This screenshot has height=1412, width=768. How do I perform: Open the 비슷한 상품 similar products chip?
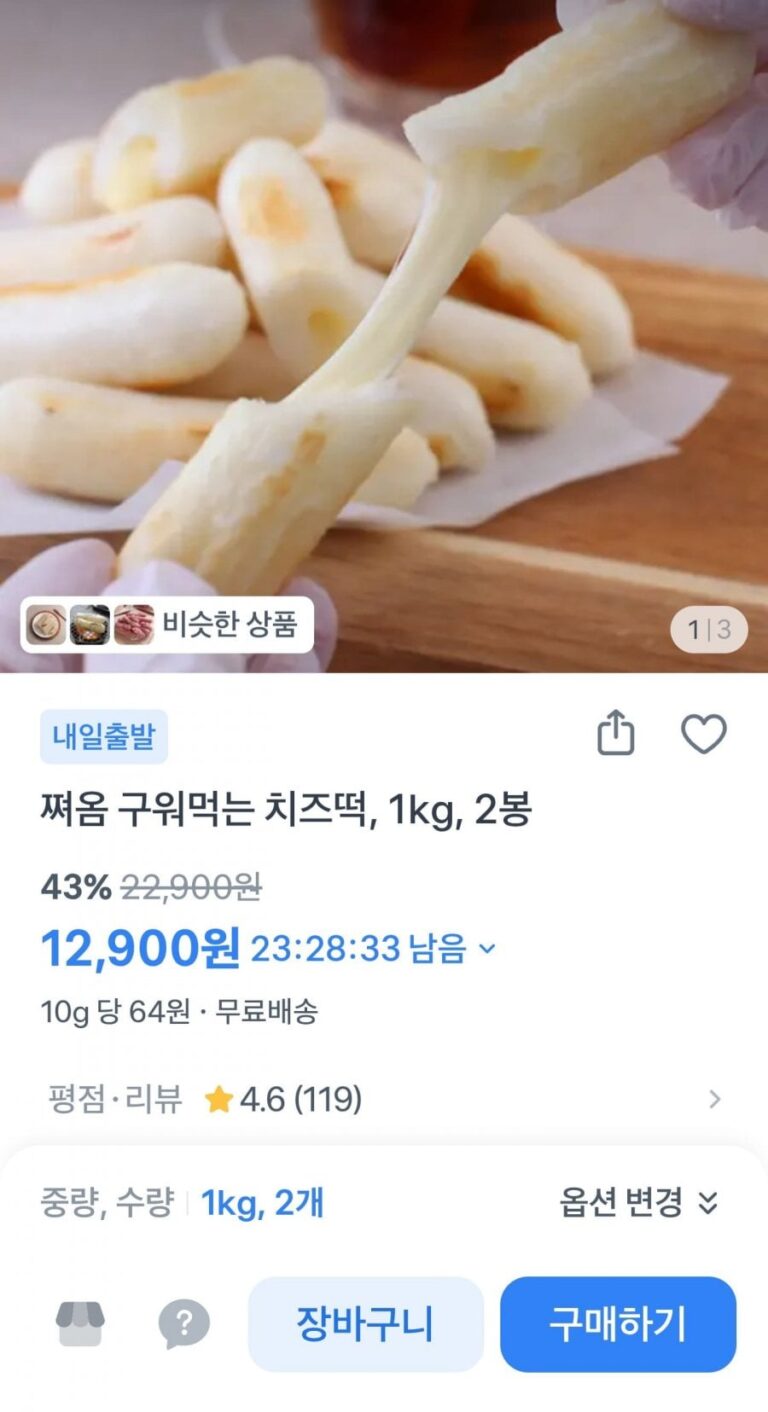pyautogui.click(x=167, y=625)
